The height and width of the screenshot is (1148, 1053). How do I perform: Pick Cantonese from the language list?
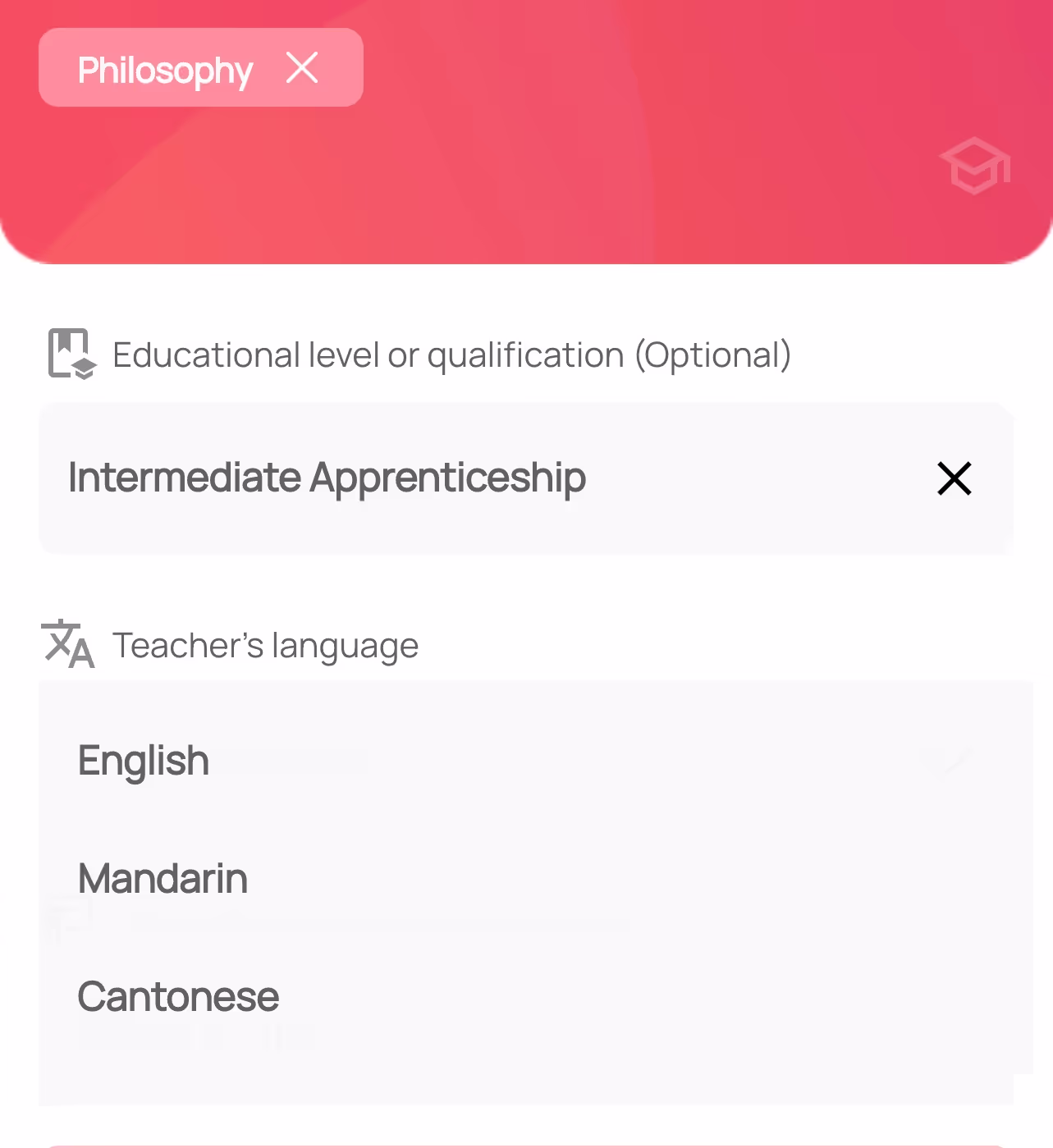pos(179,997)
